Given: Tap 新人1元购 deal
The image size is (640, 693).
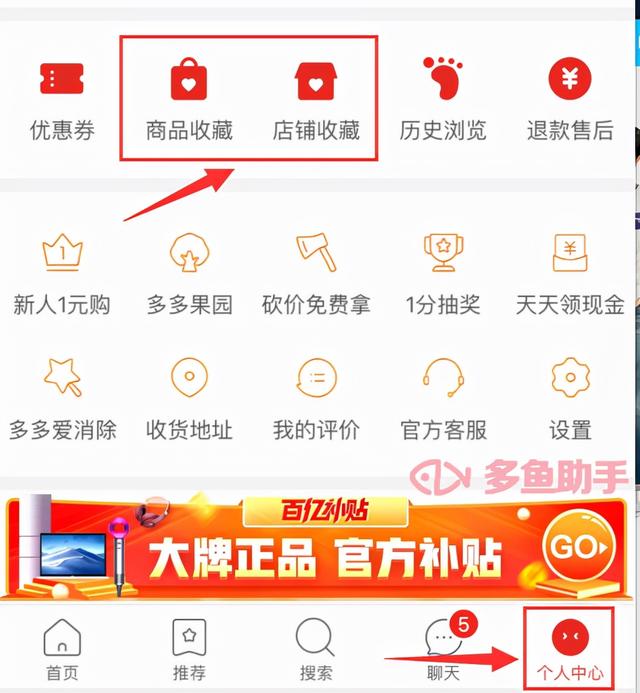Looking at the screenshot, I should 61,273.
